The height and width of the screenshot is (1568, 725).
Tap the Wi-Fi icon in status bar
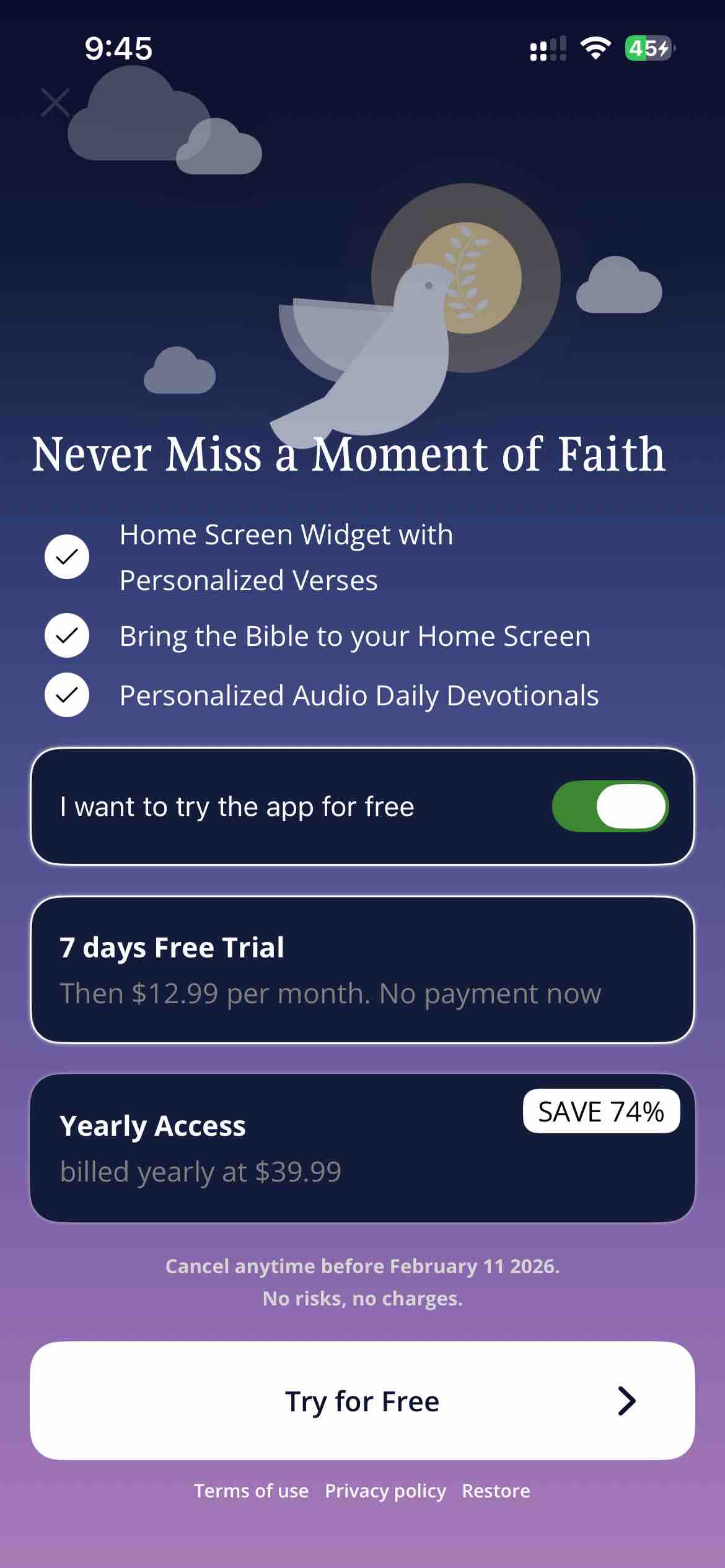point(596,48)
